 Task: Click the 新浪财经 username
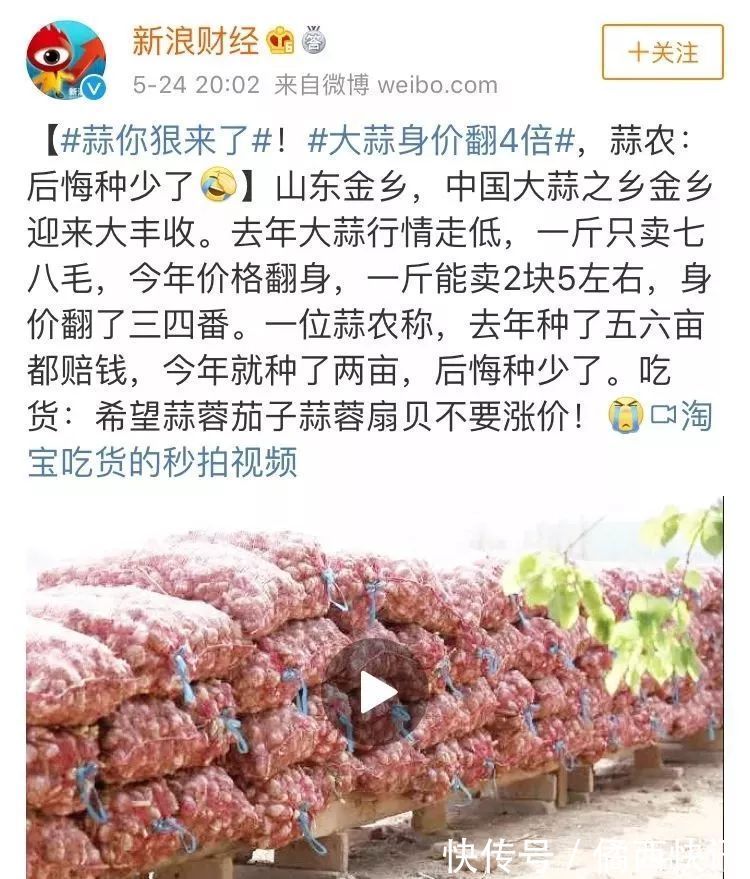pos(195,38)
